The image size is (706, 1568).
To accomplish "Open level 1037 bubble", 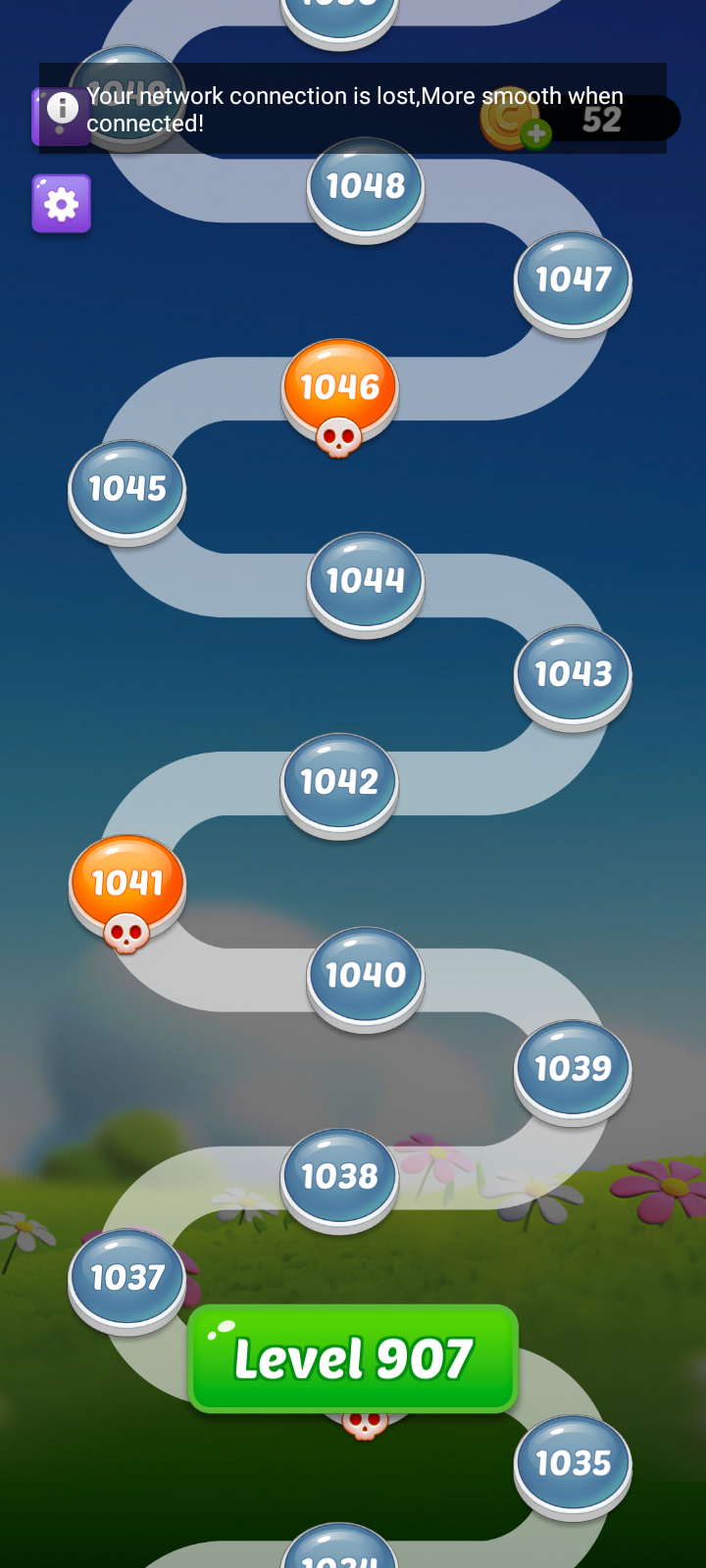I will [x=127, y=1278].
